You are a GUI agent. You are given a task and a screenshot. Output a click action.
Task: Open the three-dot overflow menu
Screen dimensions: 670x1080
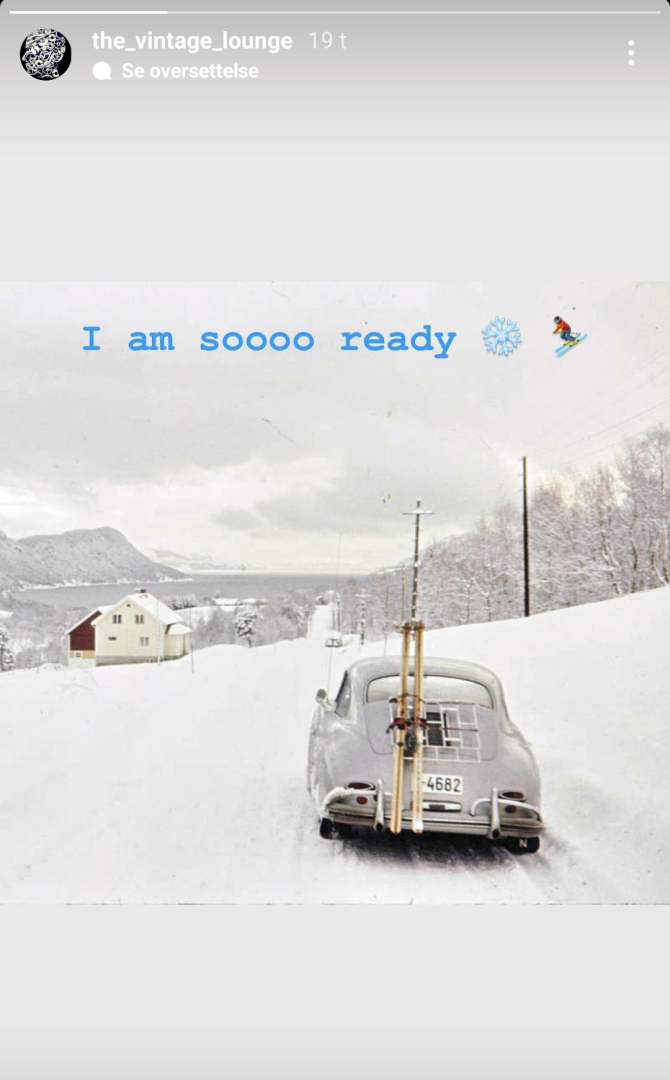[x=631, y=53]
